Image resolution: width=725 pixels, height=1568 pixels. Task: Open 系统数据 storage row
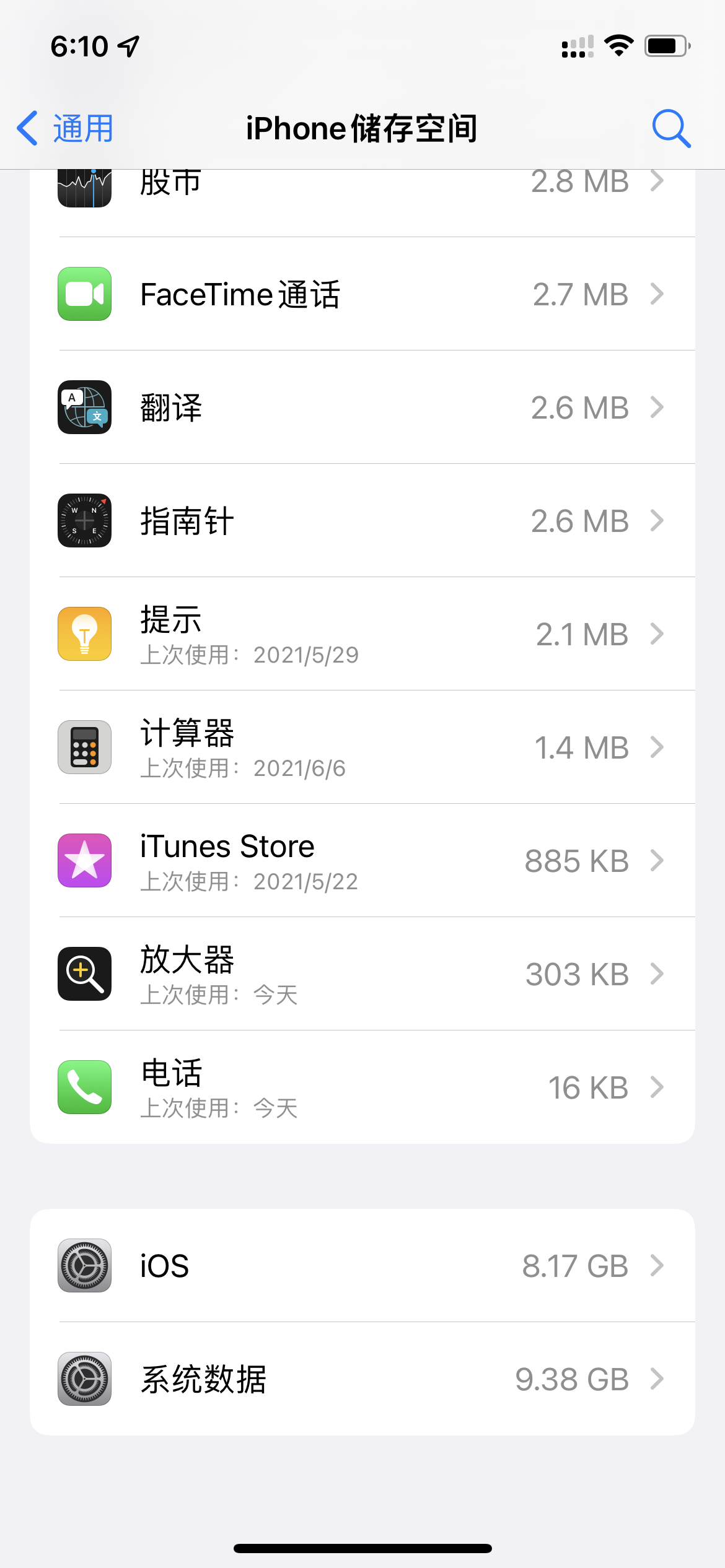(x=362, y=1379)
